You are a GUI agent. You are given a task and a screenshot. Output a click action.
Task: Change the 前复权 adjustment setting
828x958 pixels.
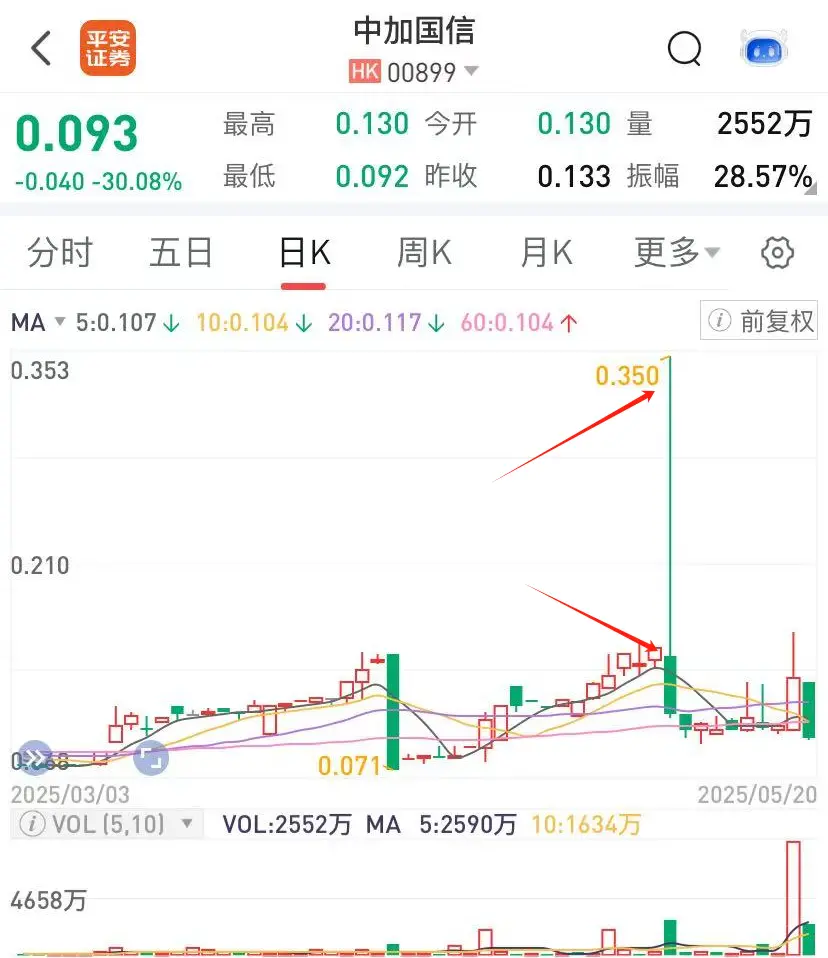[760, 321]
